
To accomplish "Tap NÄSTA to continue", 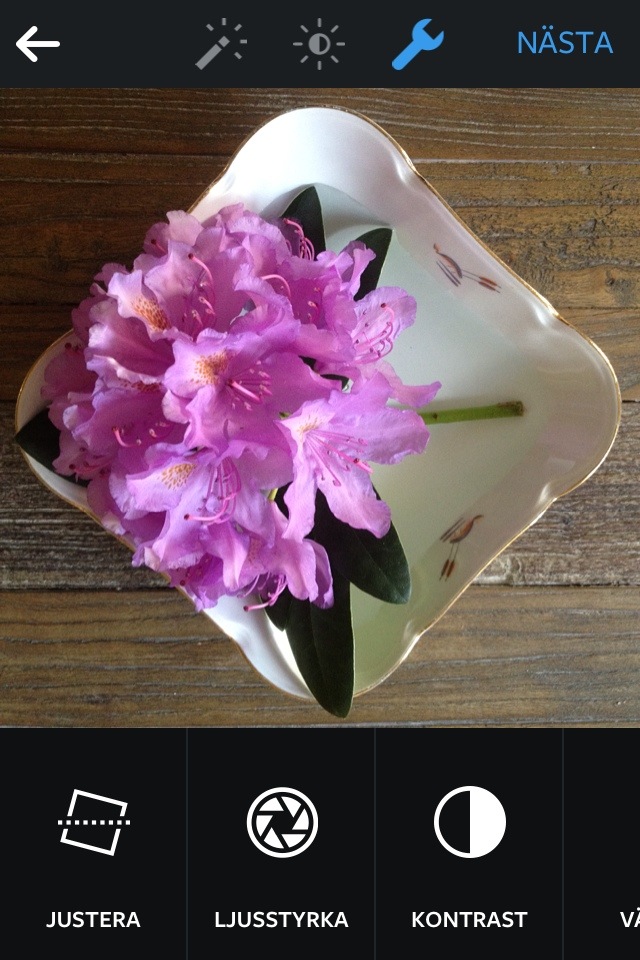I will tap(564, 43).
